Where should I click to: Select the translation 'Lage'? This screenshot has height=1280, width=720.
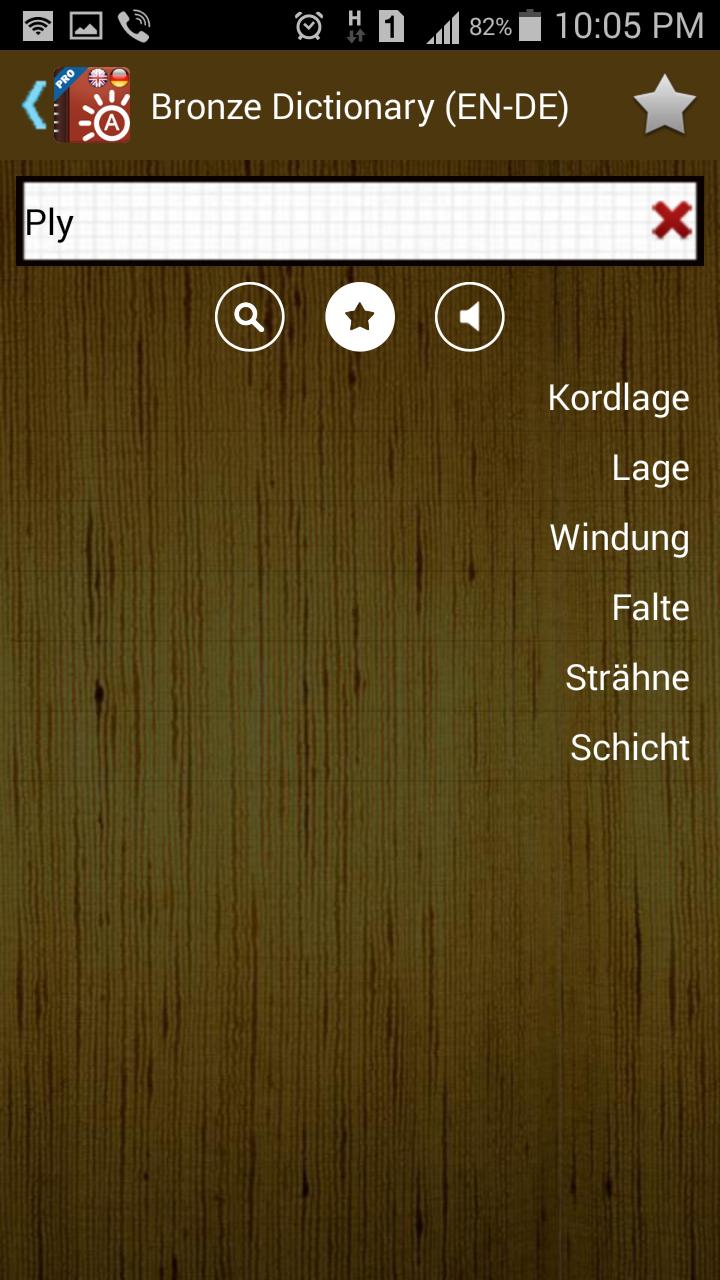(x=651, y=467)
